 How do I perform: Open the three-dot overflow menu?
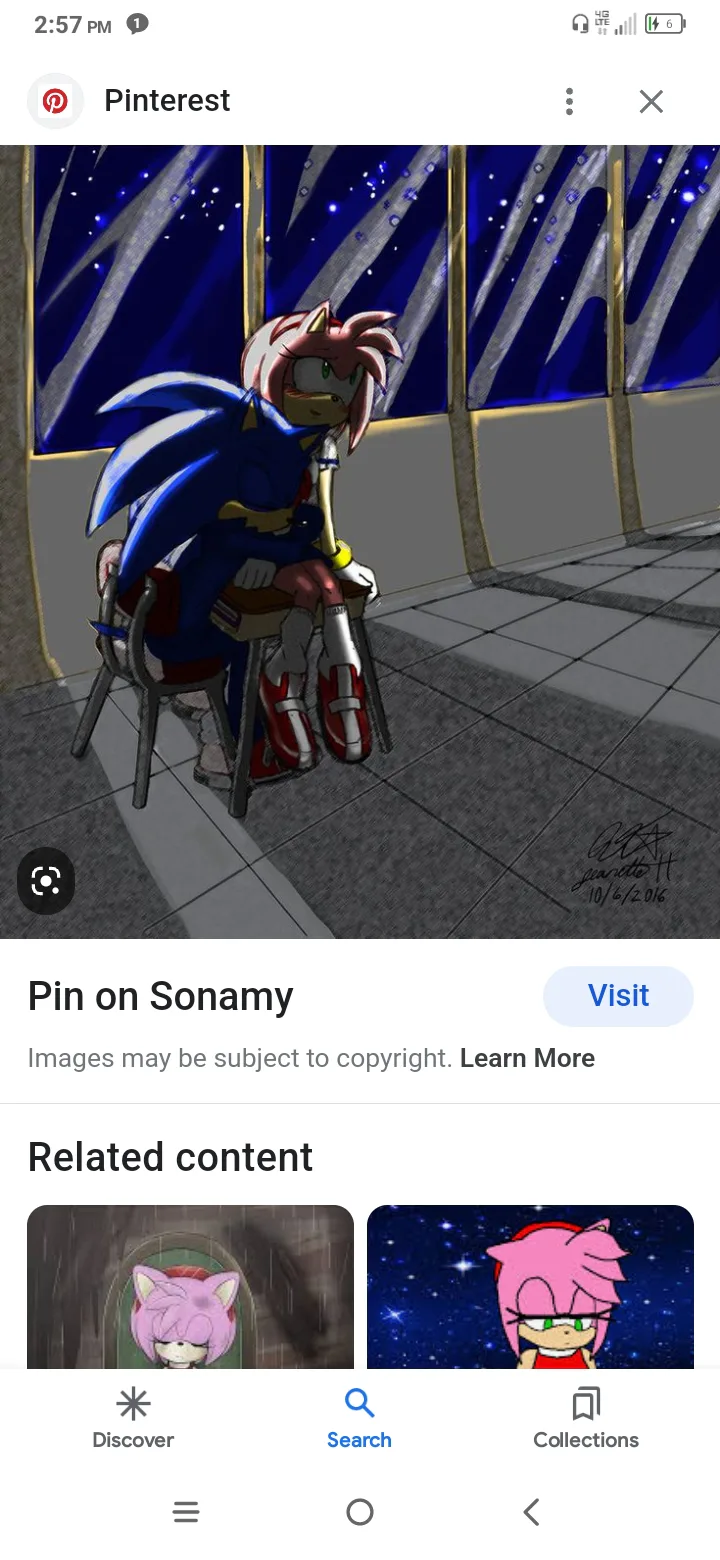point(569,101)
